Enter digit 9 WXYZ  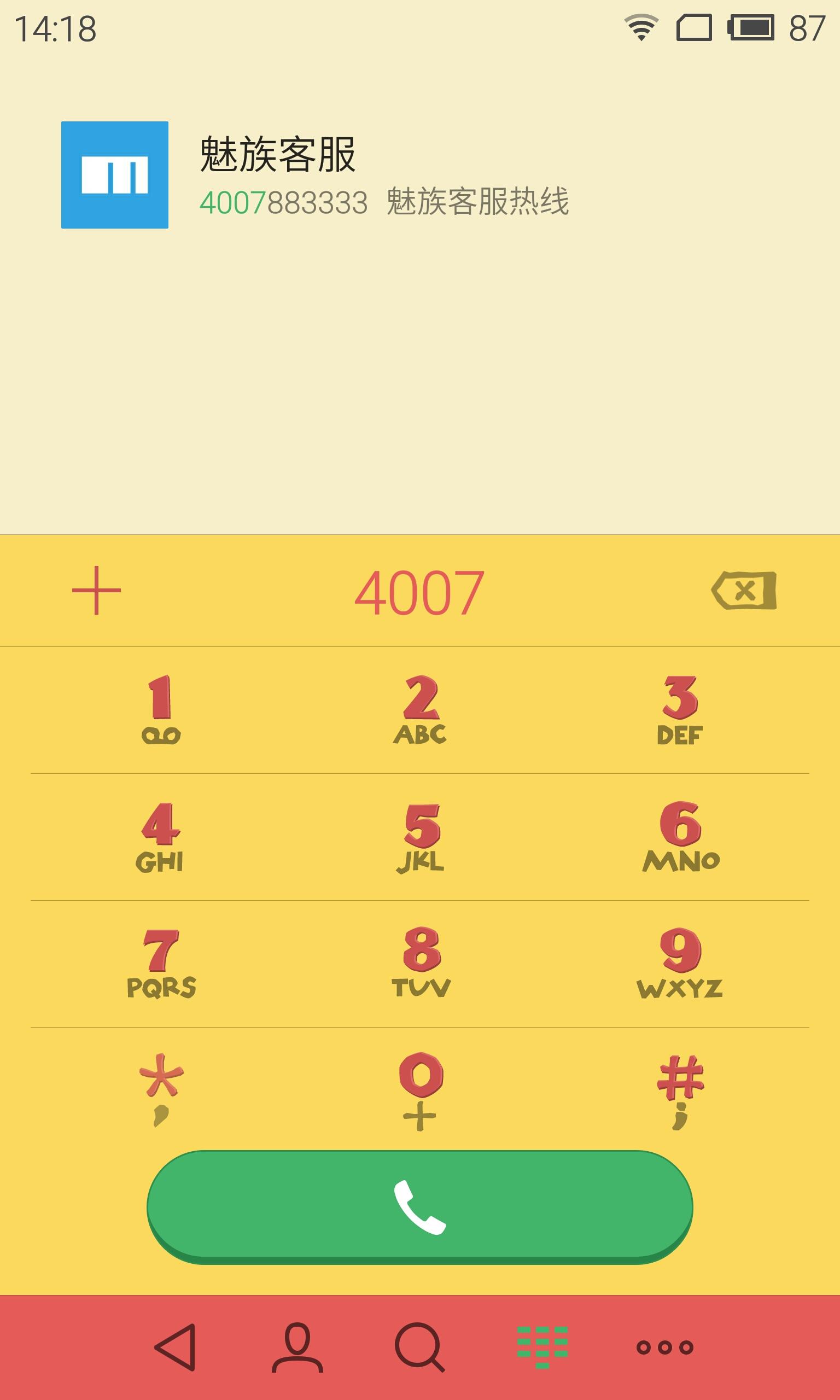[680, 964]
